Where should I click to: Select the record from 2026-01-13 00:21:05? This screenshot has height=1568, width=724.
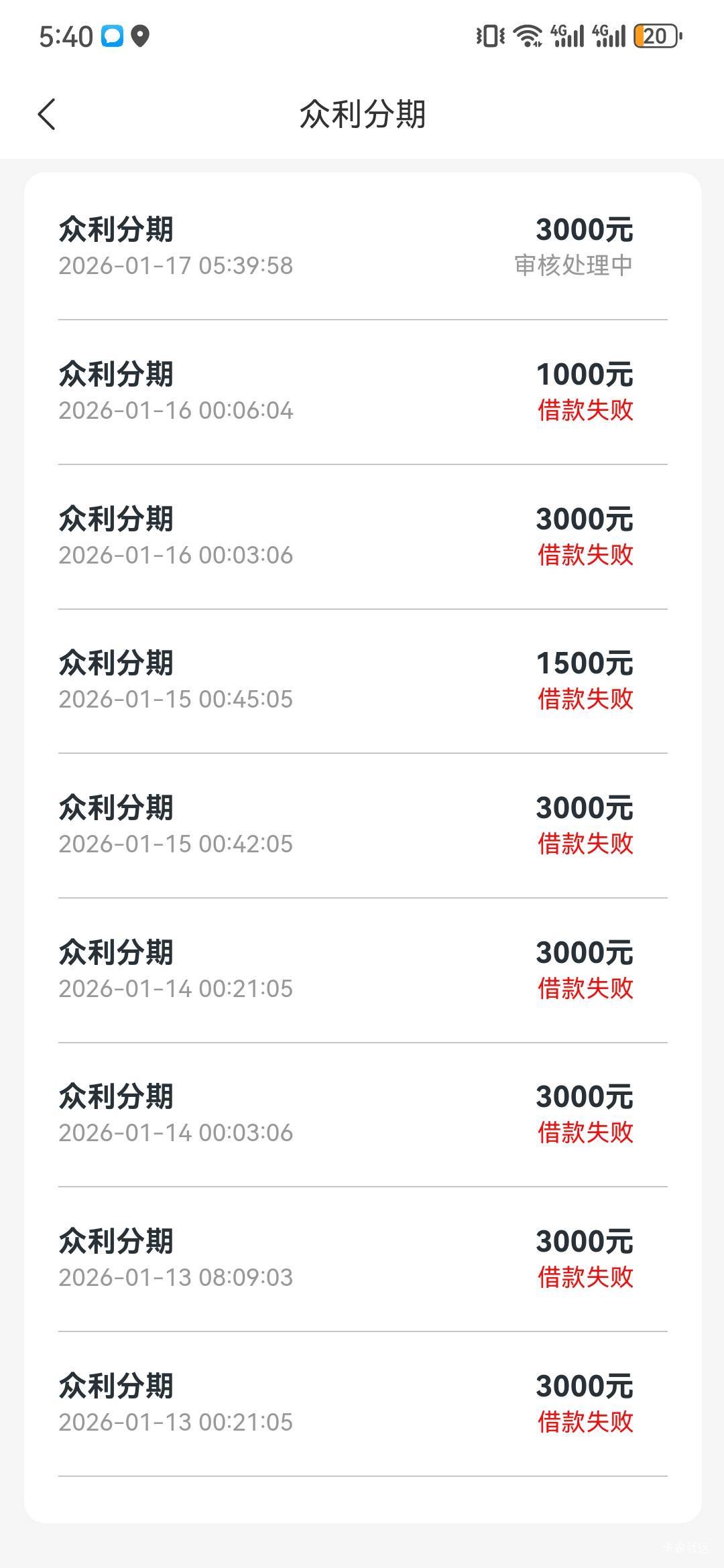tap(362, 1403)
